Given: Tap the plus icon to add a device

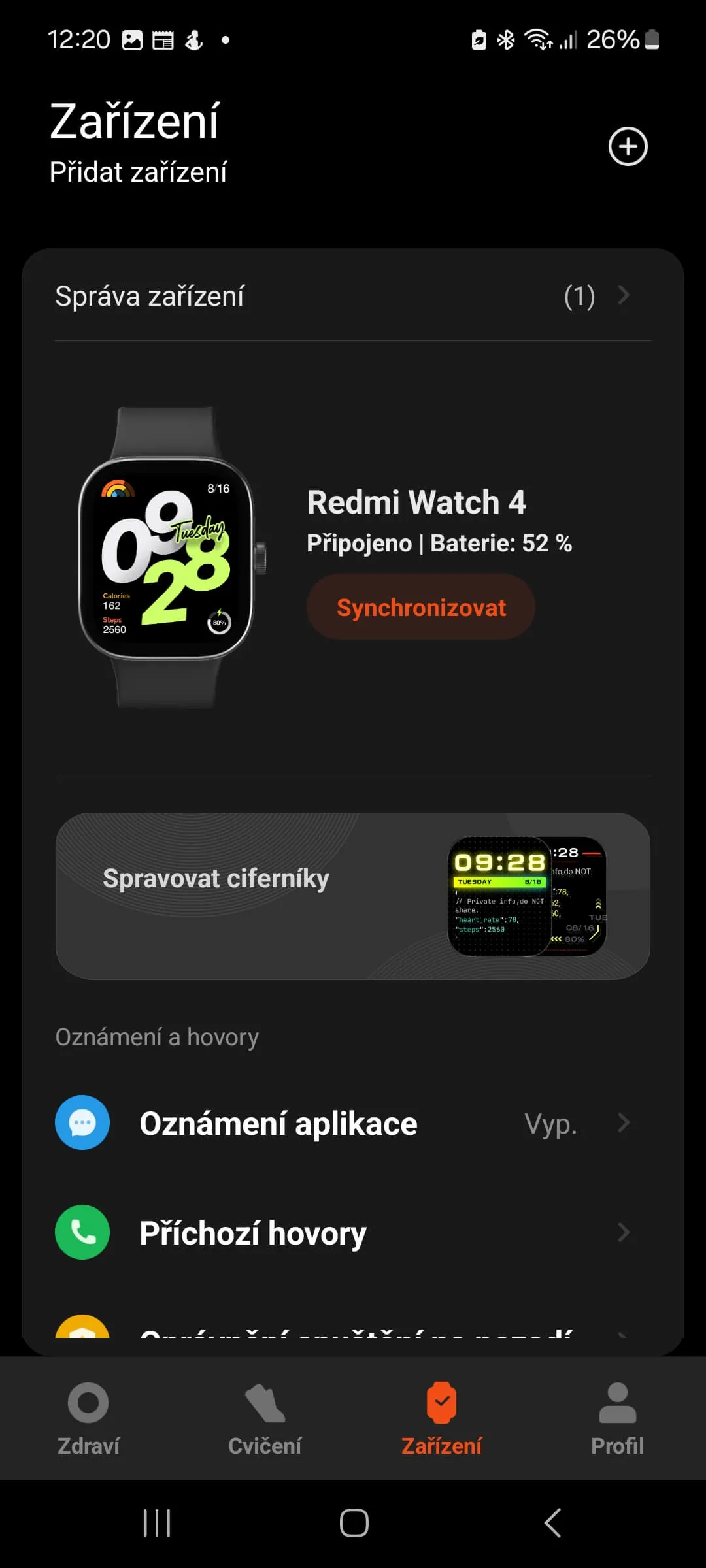Looking at the screenshot, I should (x=628, y=146).
